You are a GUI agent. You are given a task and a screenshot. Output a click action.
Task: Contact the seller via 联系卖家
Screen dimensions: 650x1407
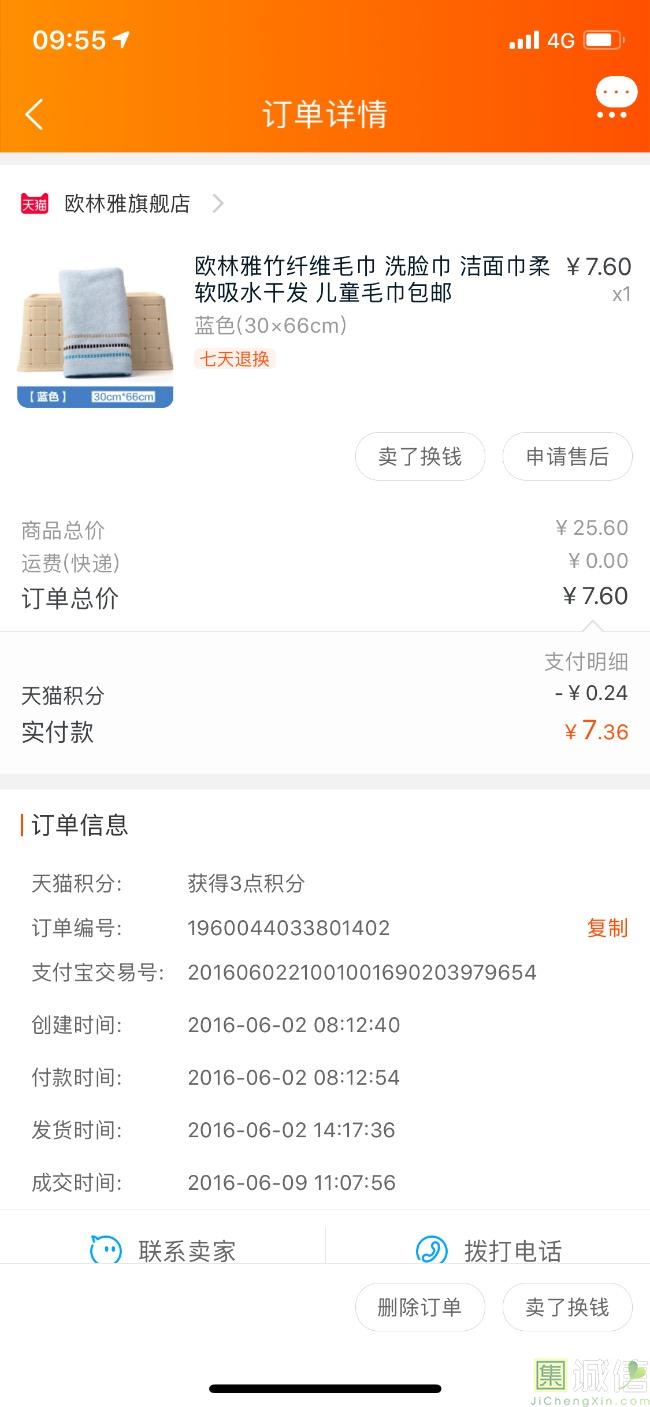tap(163, 1250)
